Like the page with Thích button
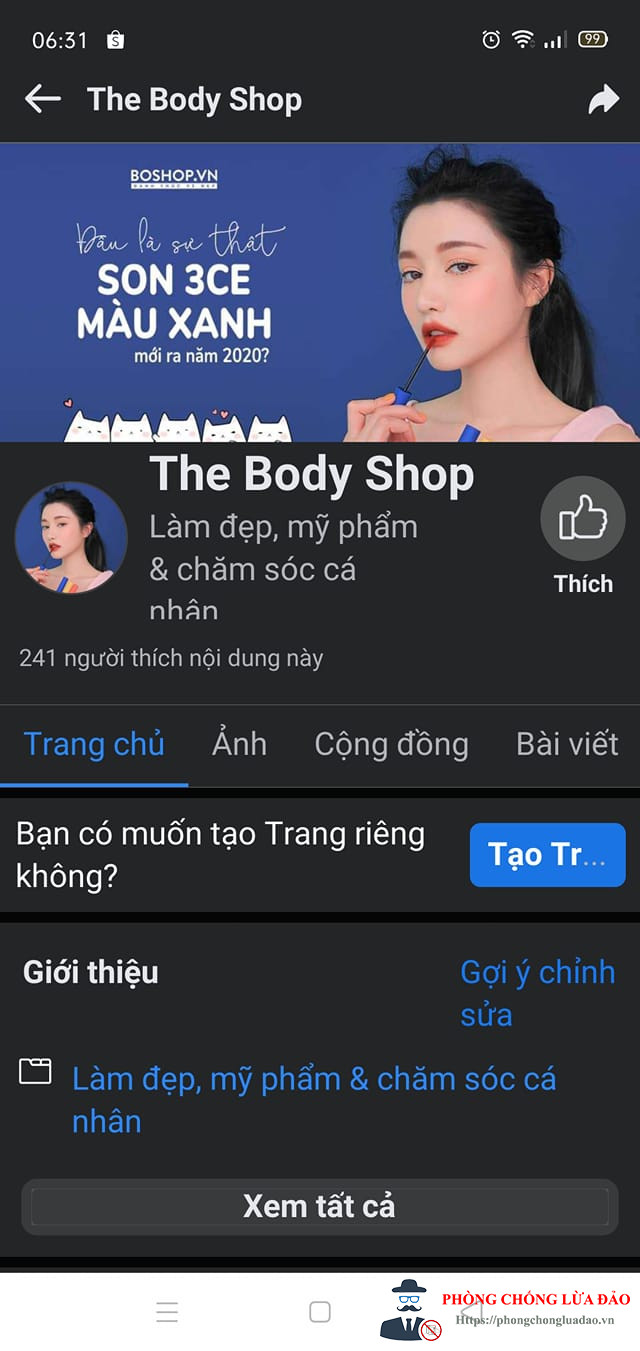The width and height of the screenshot is (640, 1351). click(x=583, y=520)
